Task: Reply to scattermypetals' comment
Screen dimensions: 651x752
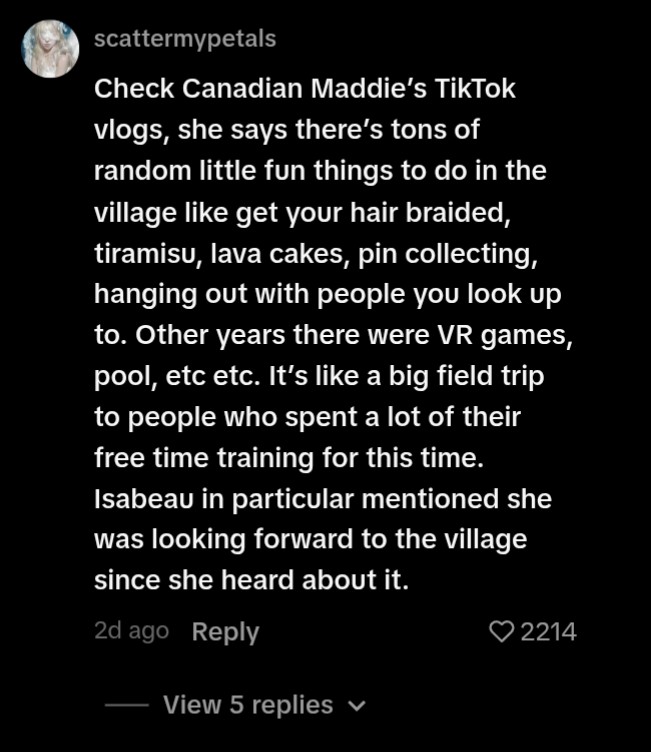Action: coord(225,632)
